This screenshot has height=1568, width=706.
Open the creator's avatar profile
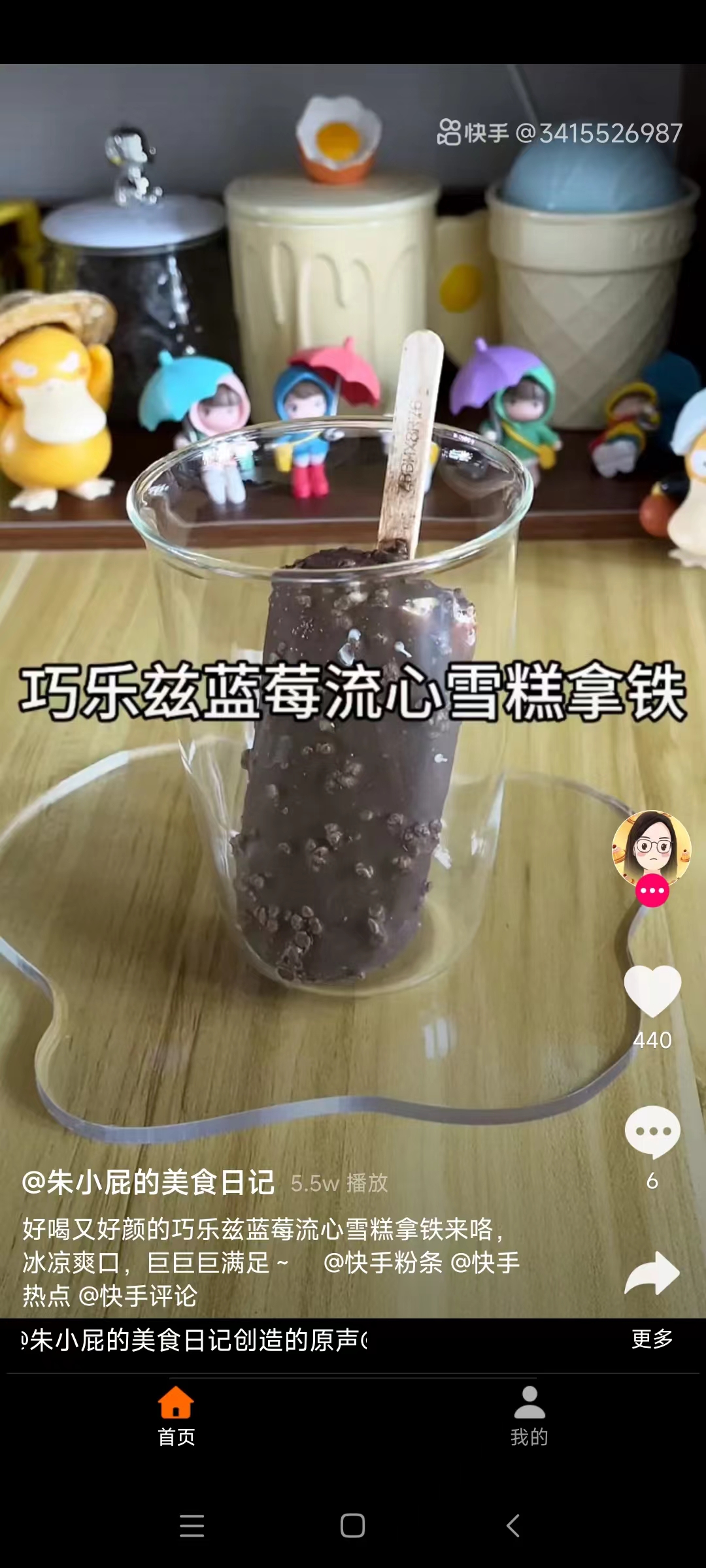(651, 849)
